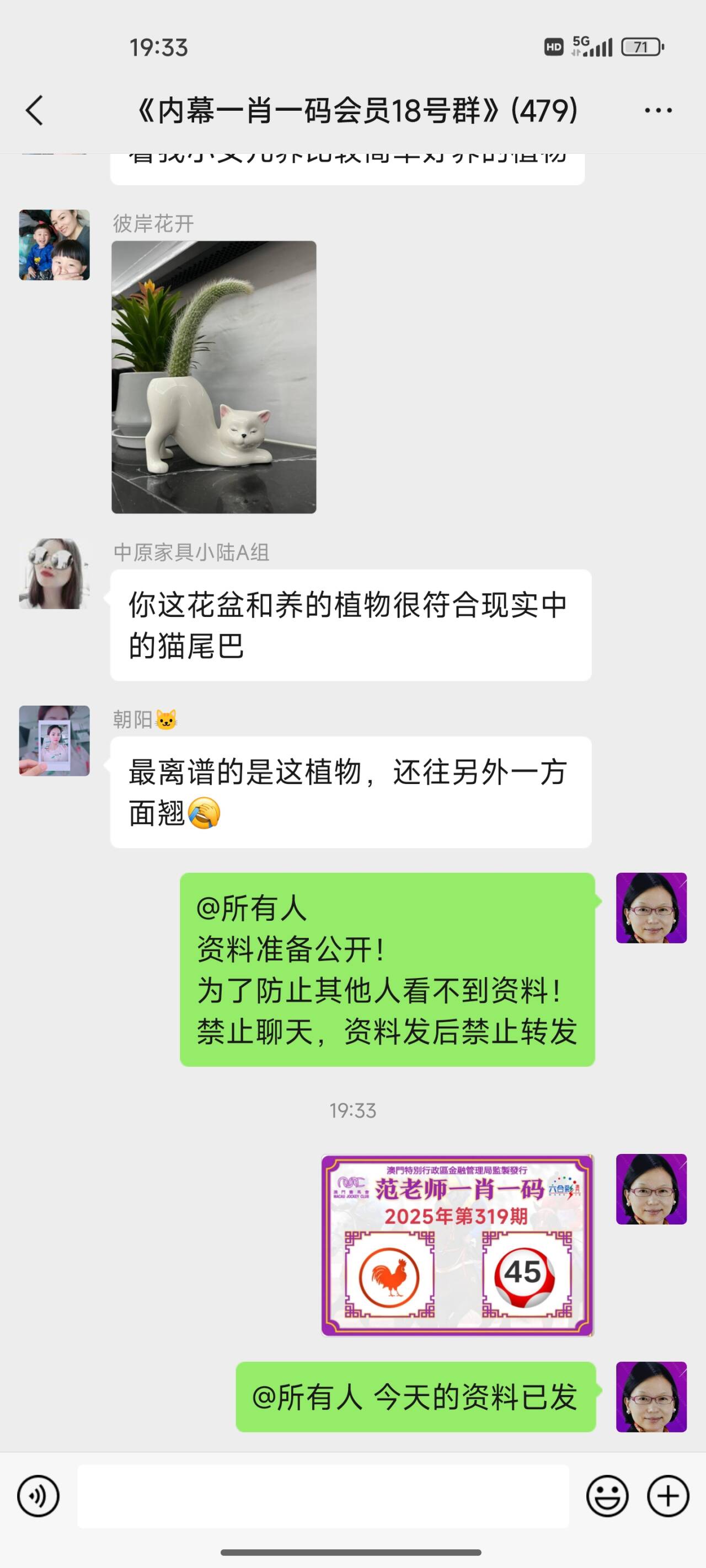Screen dimensions: 706x1568
Task: Tap the message text field
Action: pyautogui.click(x=323, y=1496)
